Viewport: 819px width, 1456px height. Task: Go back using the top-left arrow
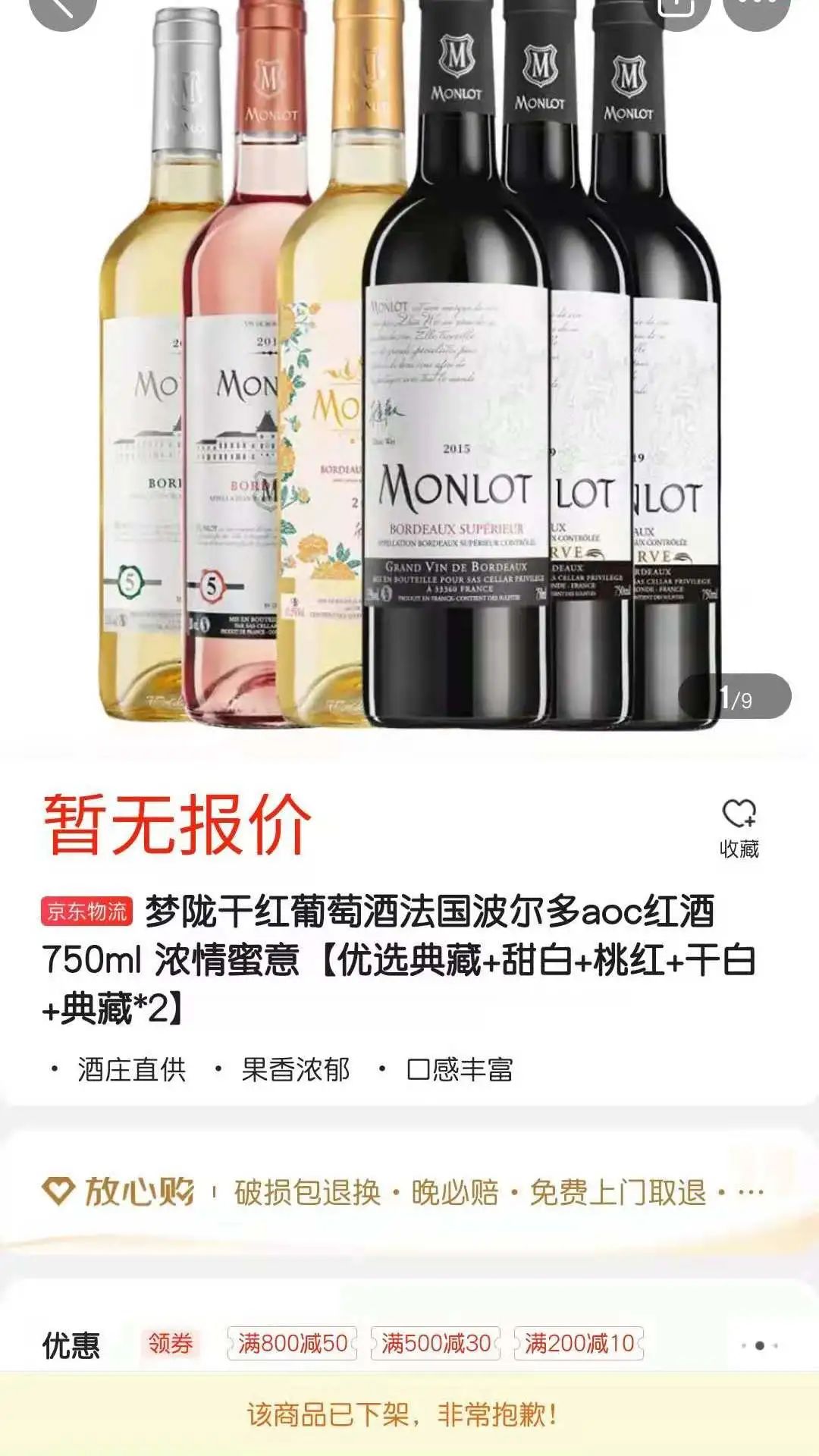click(x=62, y=8)
